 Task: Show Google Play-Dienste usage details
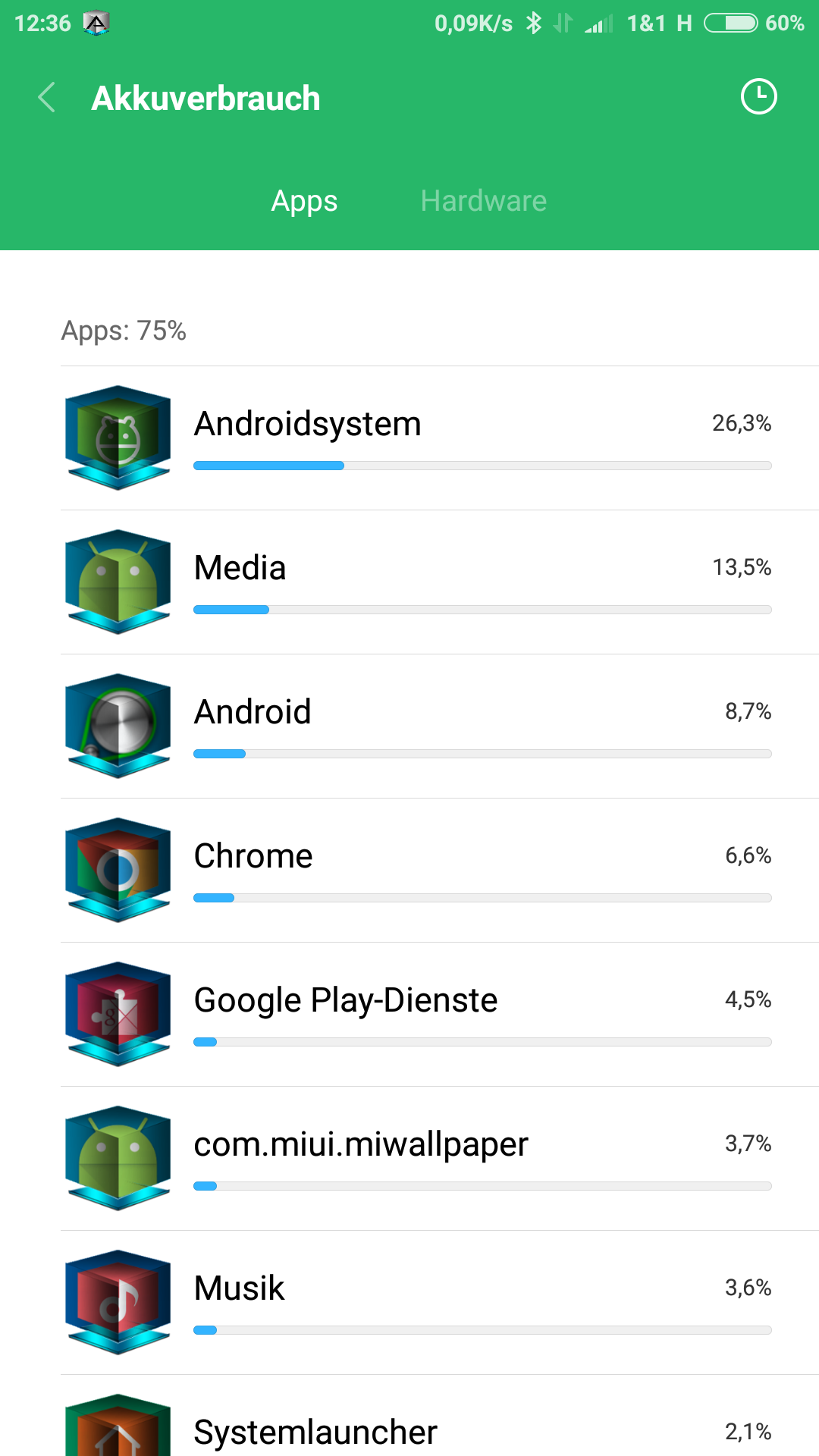[440, 1015]
